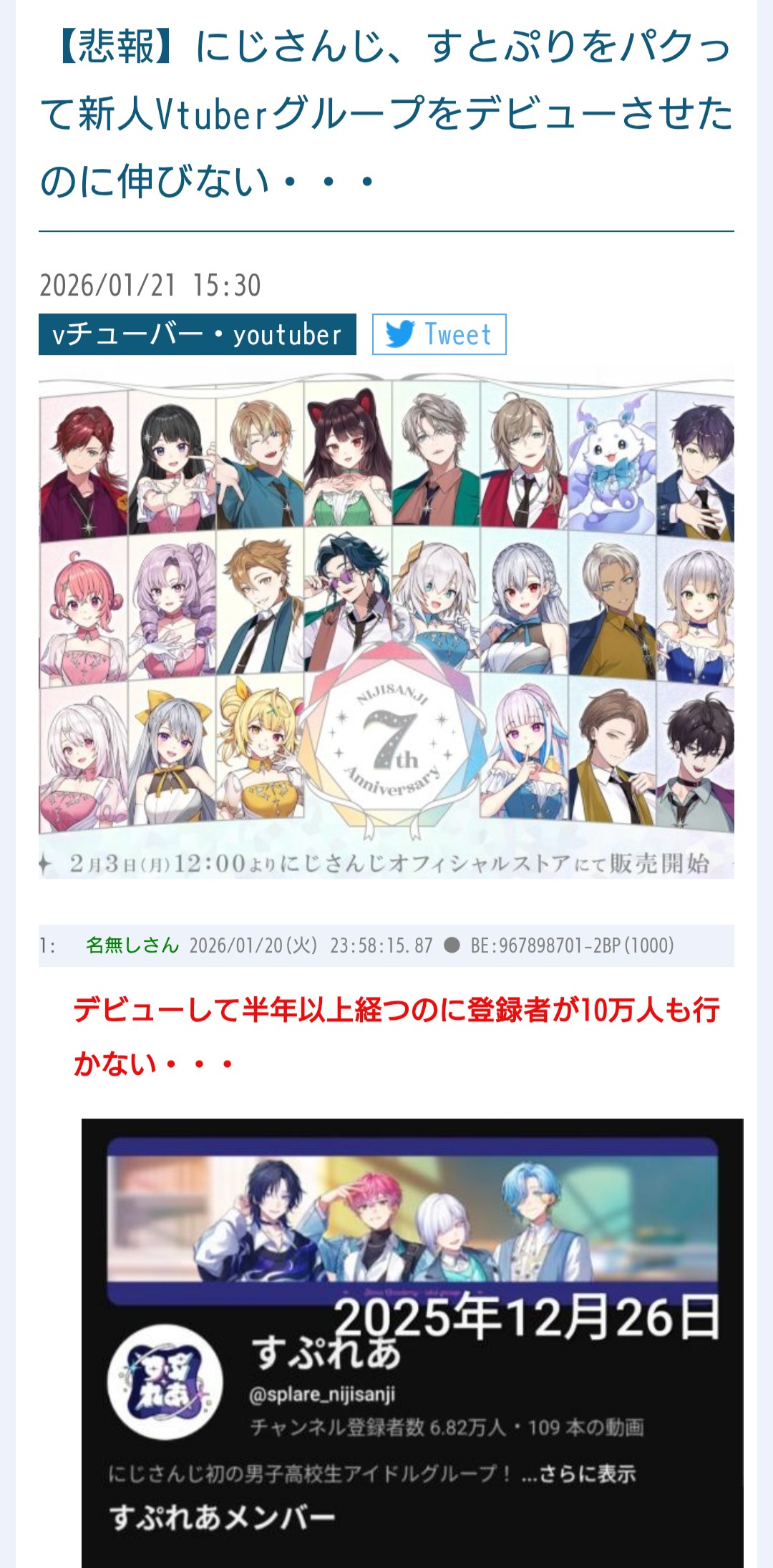Viewport: 773px width, 1568px height.
Task: Open the Nijisanji 7th Anniversary image
Action: click(386, 621)
